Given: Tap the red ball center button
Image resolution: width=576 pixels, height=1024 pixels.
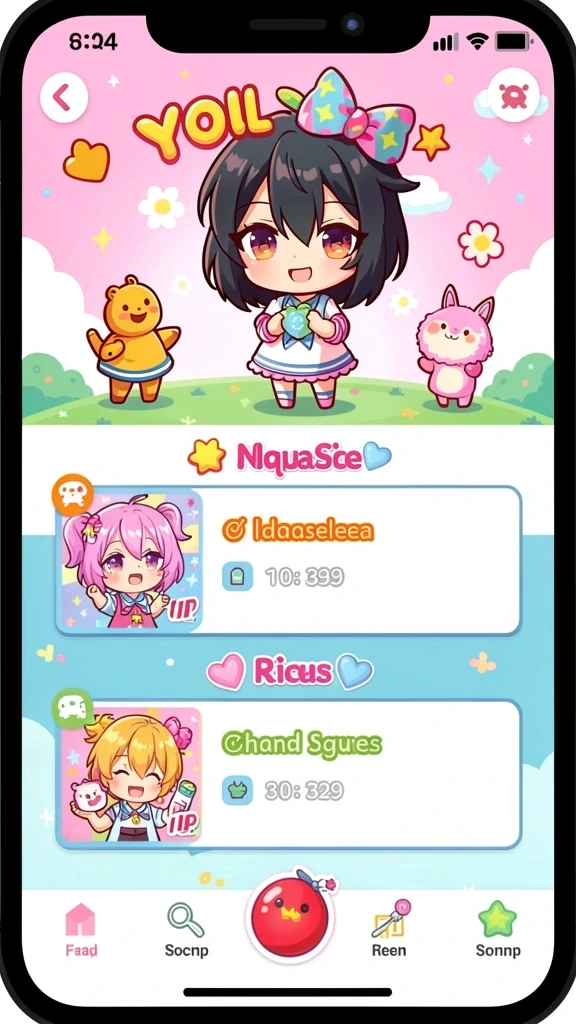Looking at the screenshot, I should click(x=288, y=916).
